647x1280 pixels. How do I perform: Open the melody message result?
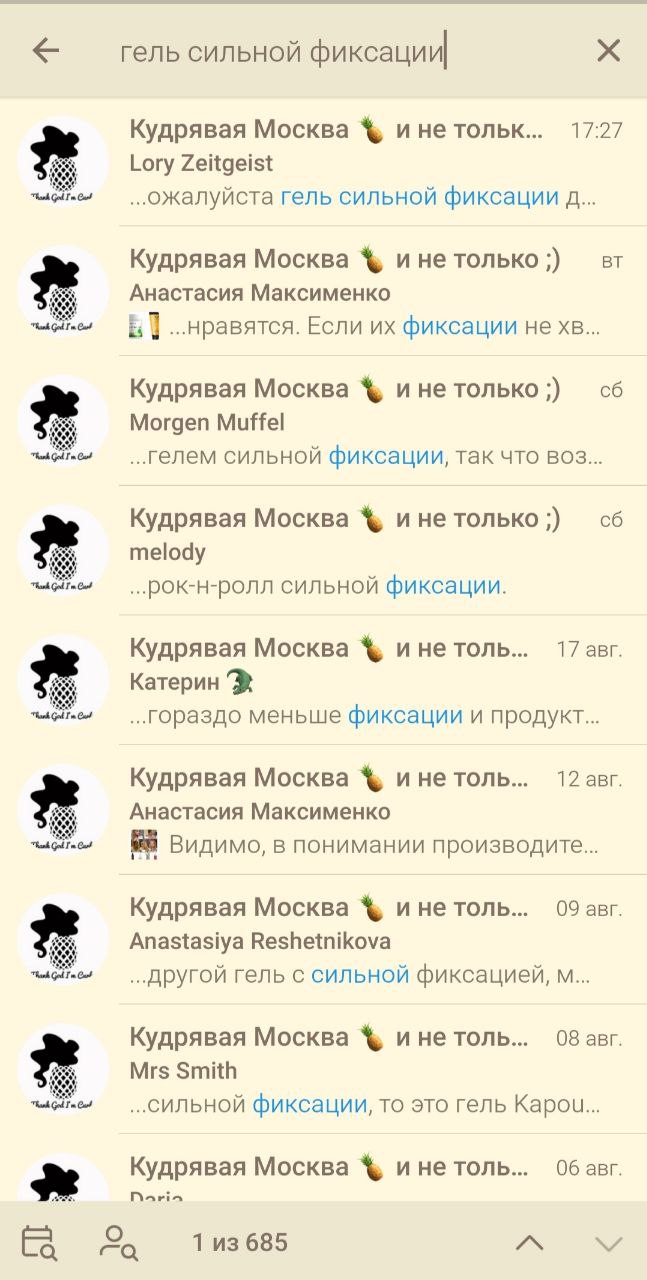[x=324, y=551]
